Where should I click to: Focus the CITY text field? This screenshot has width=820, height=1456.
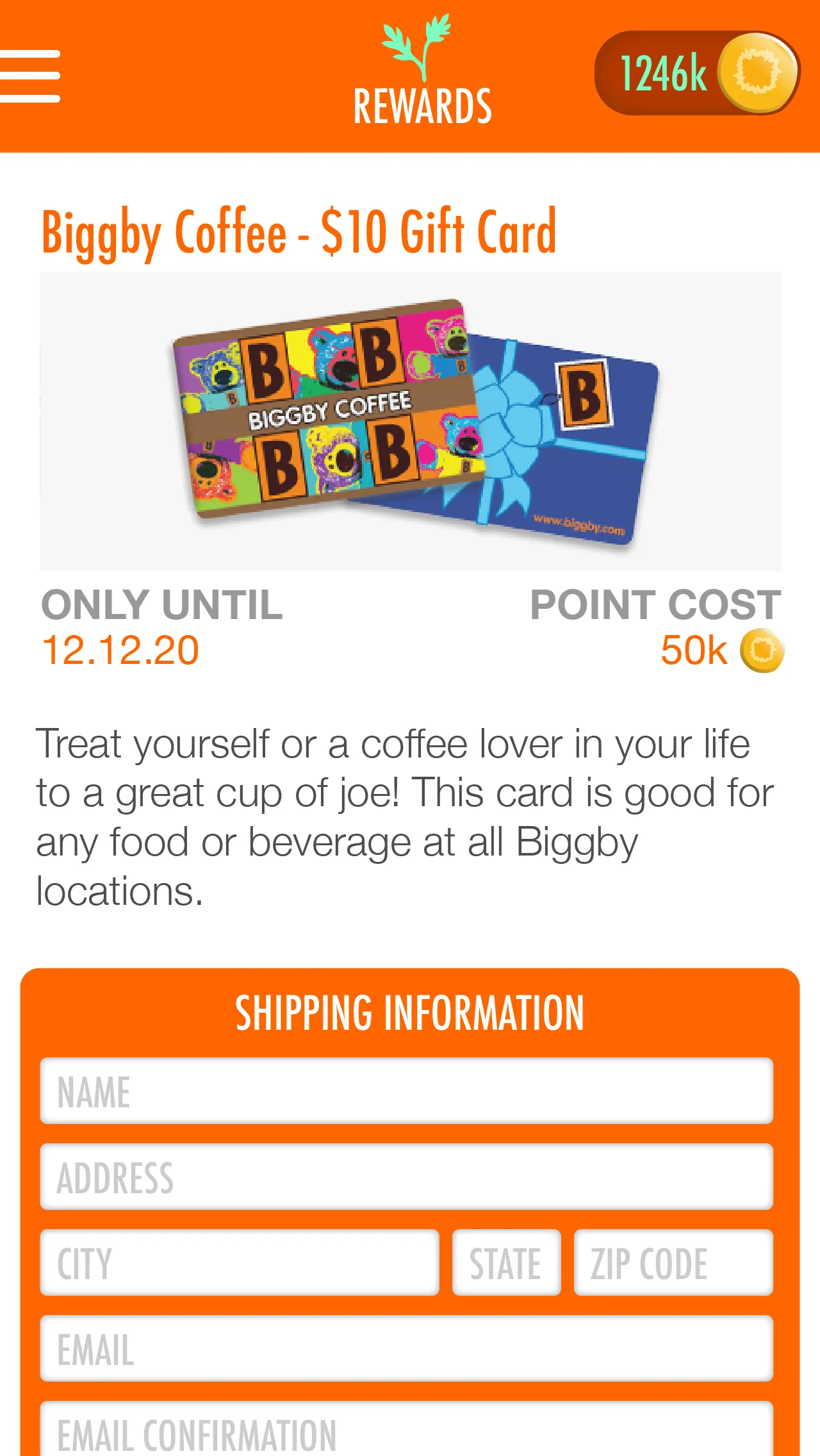(240, 1262)
